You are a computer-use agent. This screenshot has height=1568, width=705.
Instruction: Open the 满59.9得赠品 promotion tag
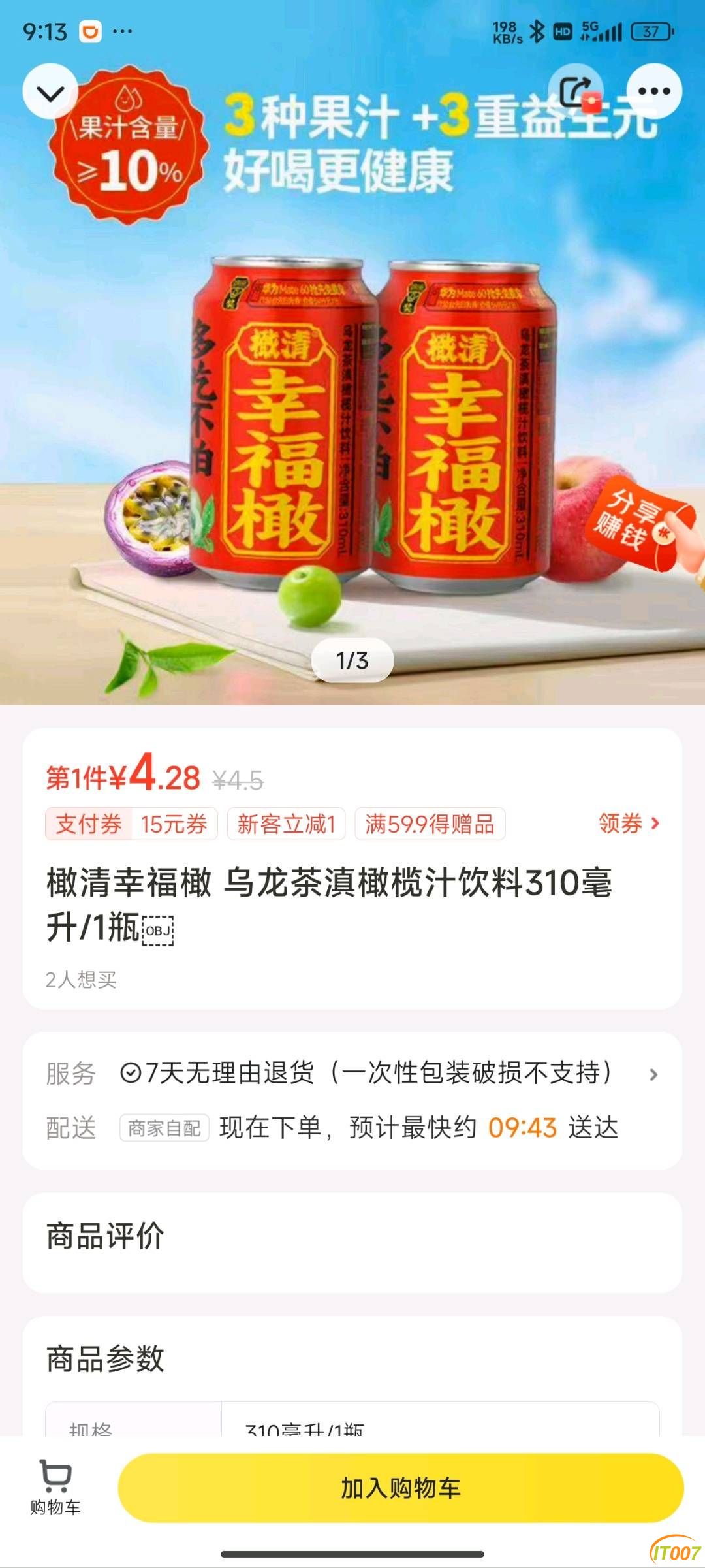[x=430, y=824]
